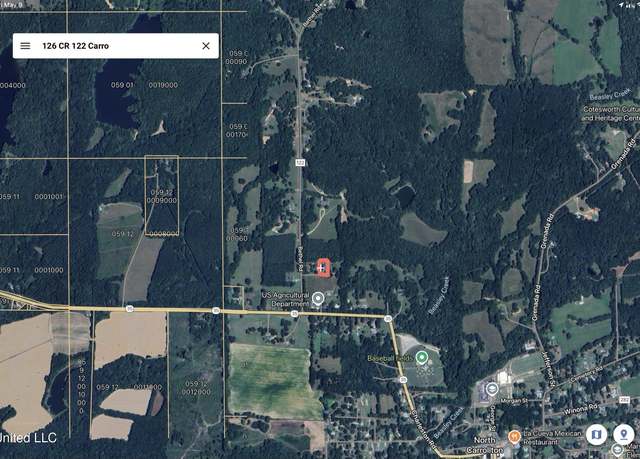Open the map layers button

[x=596, y=434]
